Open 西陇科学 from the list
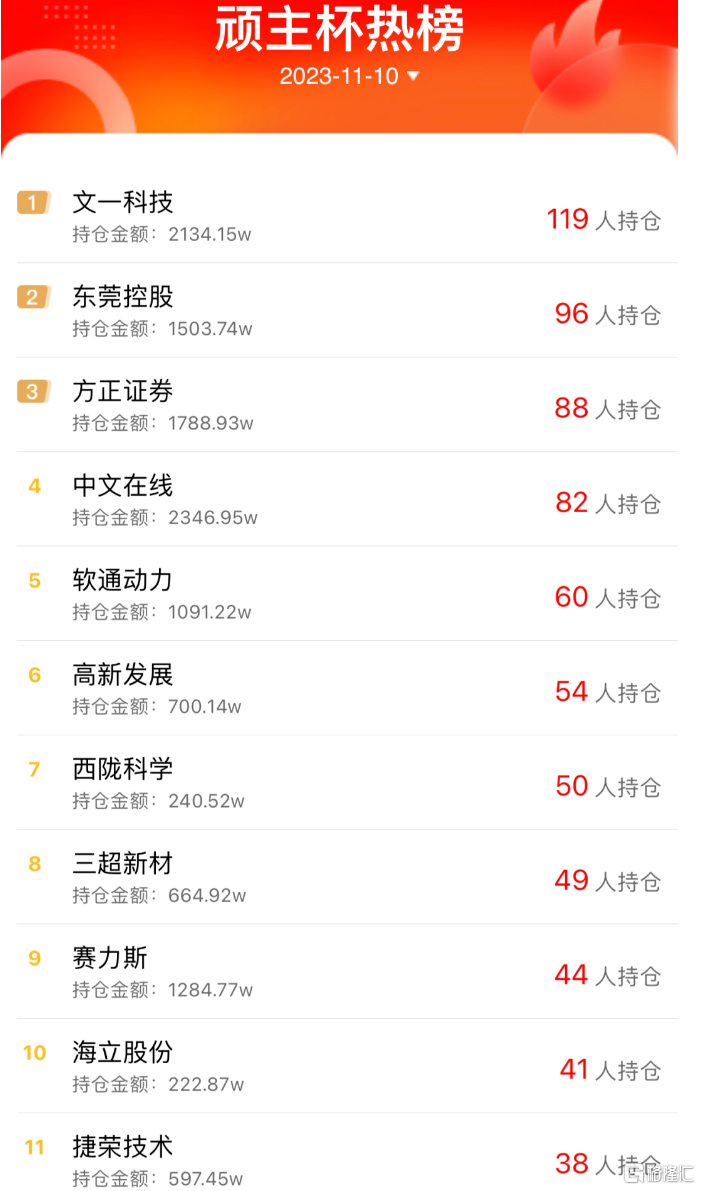This screenshot has width=701, height=1191. pos(347,783)
